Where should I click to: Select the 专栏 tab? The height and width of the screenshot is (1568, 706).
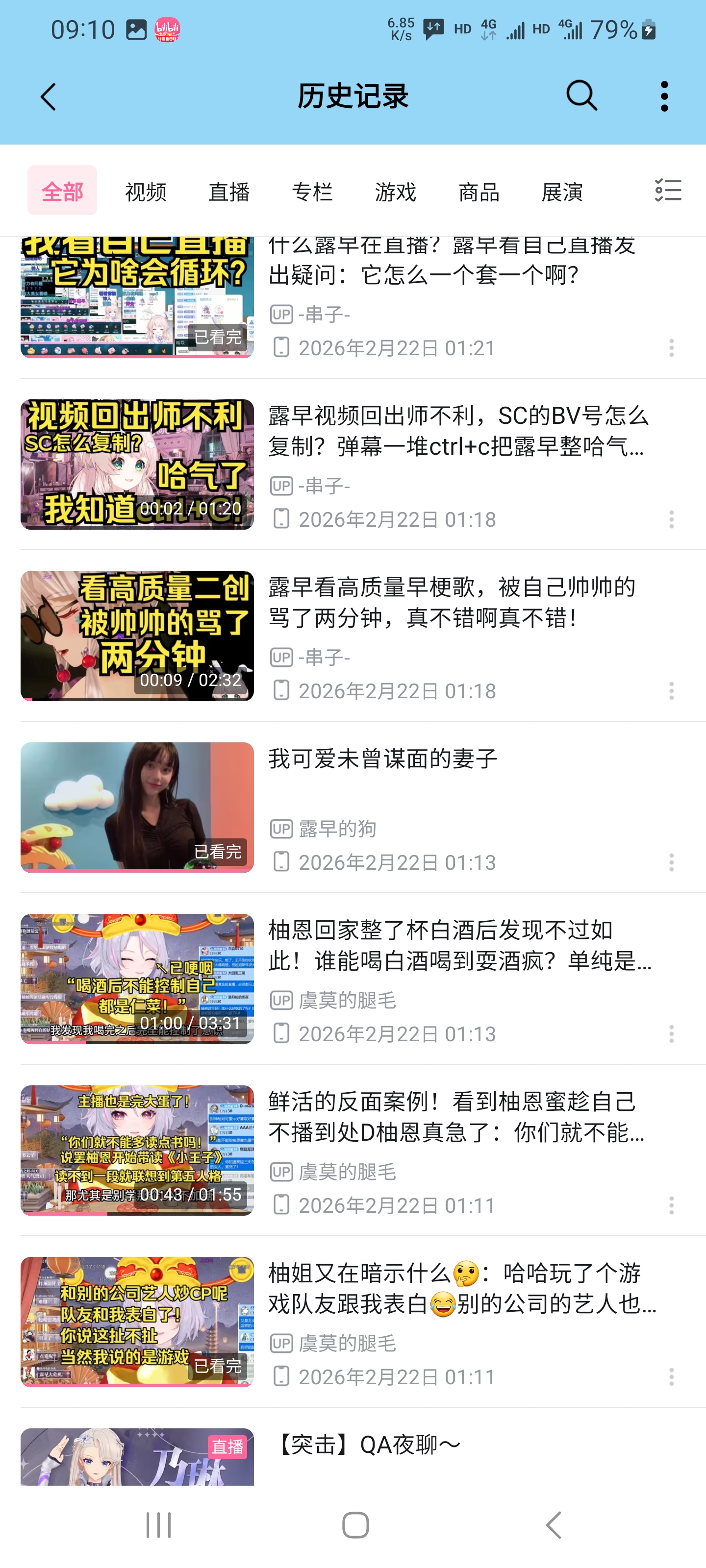click(x=312, y=192)
